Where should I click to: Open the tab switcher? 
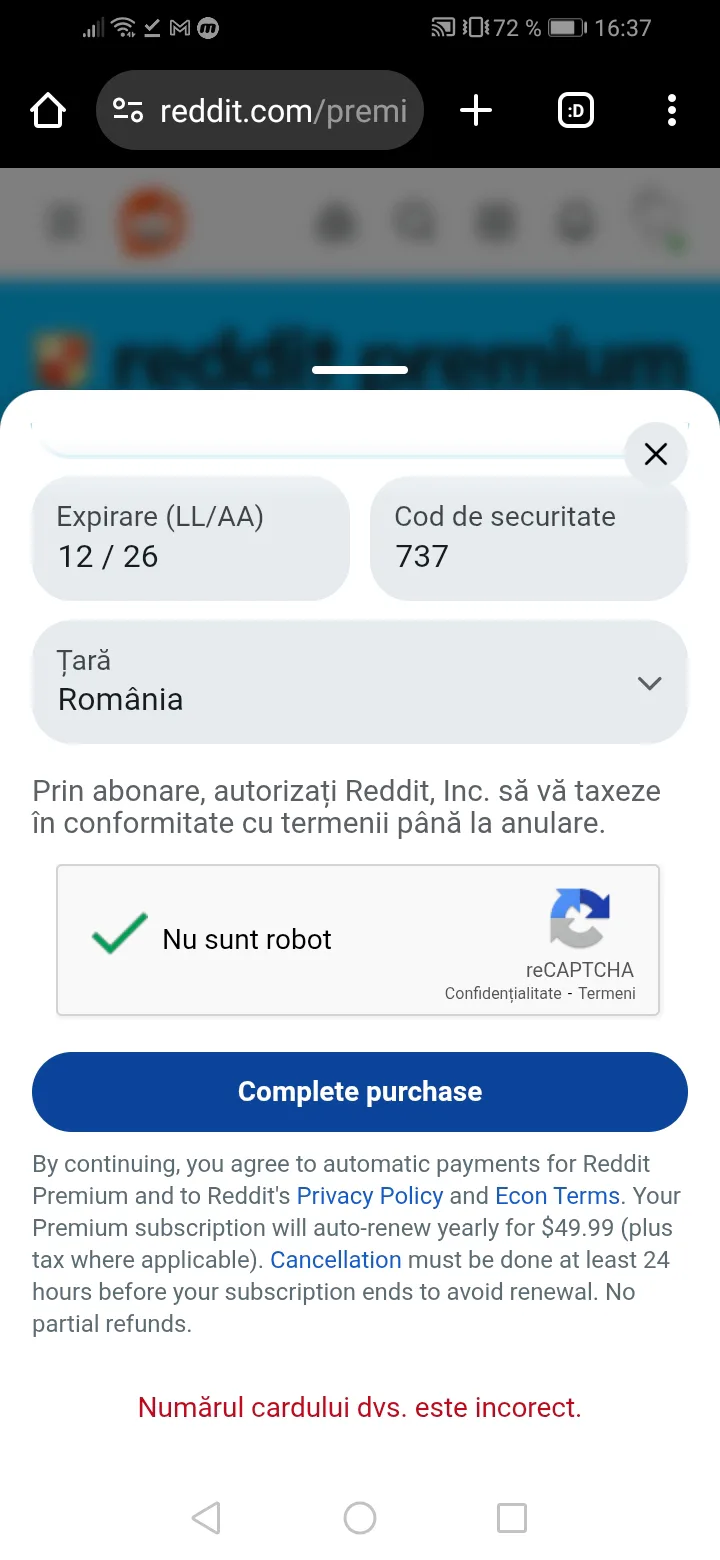(x=576, y=111)
